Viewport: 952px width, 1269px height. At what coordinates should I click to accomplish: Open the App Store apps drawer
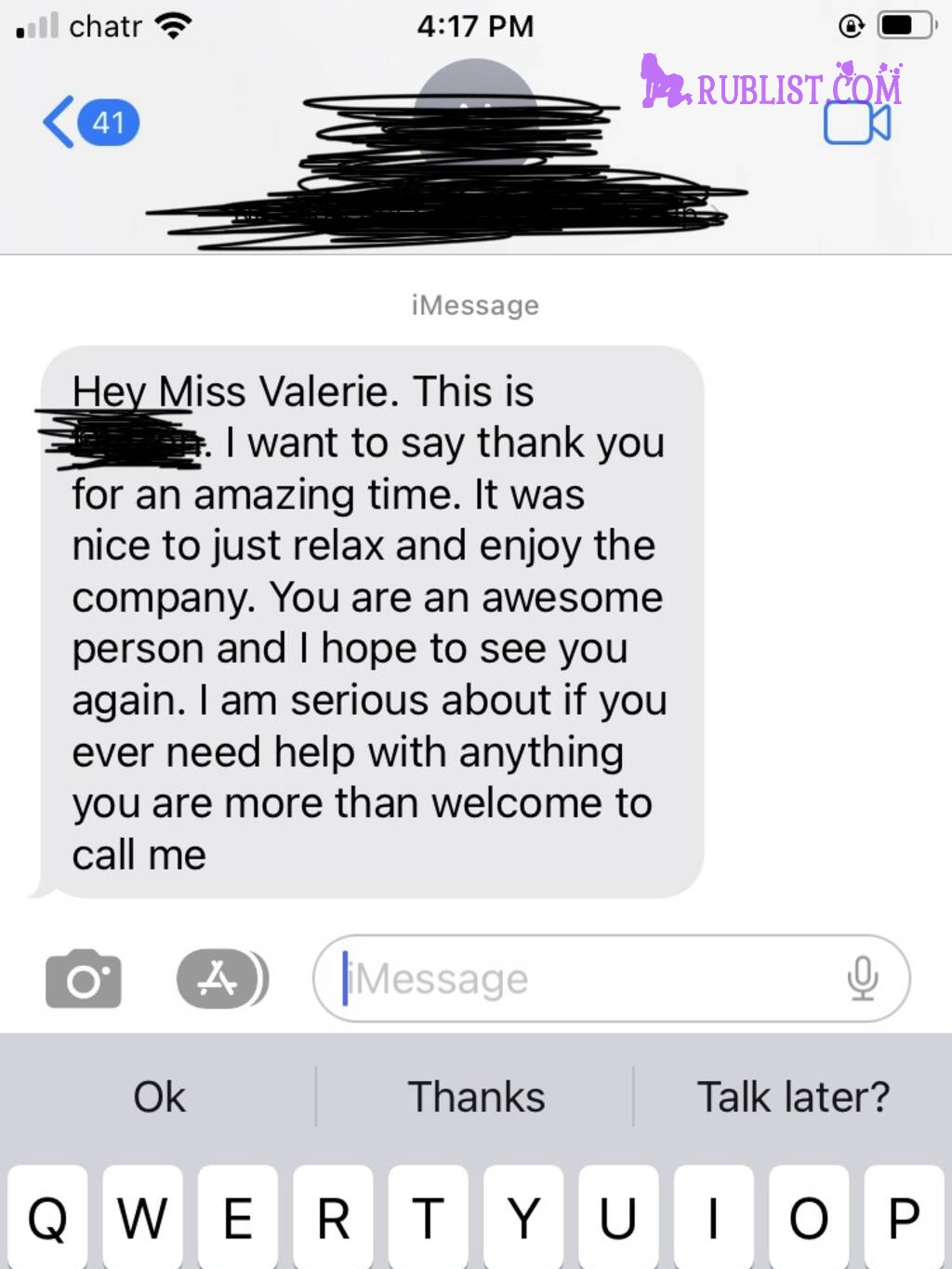[x=219, y=979]
